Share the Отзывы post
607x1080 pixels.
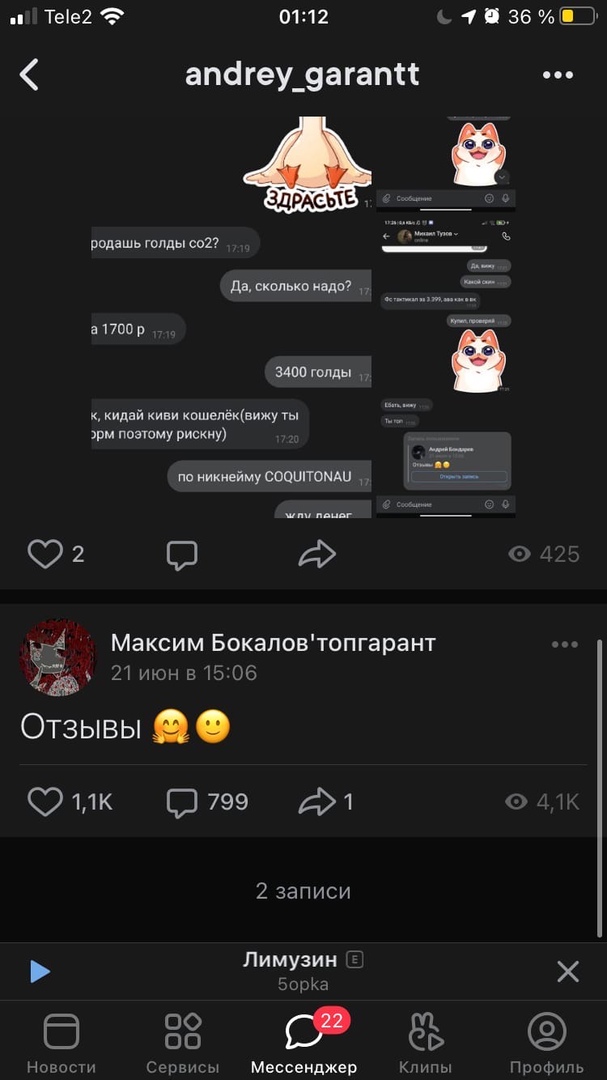click(x=316, y=801)
